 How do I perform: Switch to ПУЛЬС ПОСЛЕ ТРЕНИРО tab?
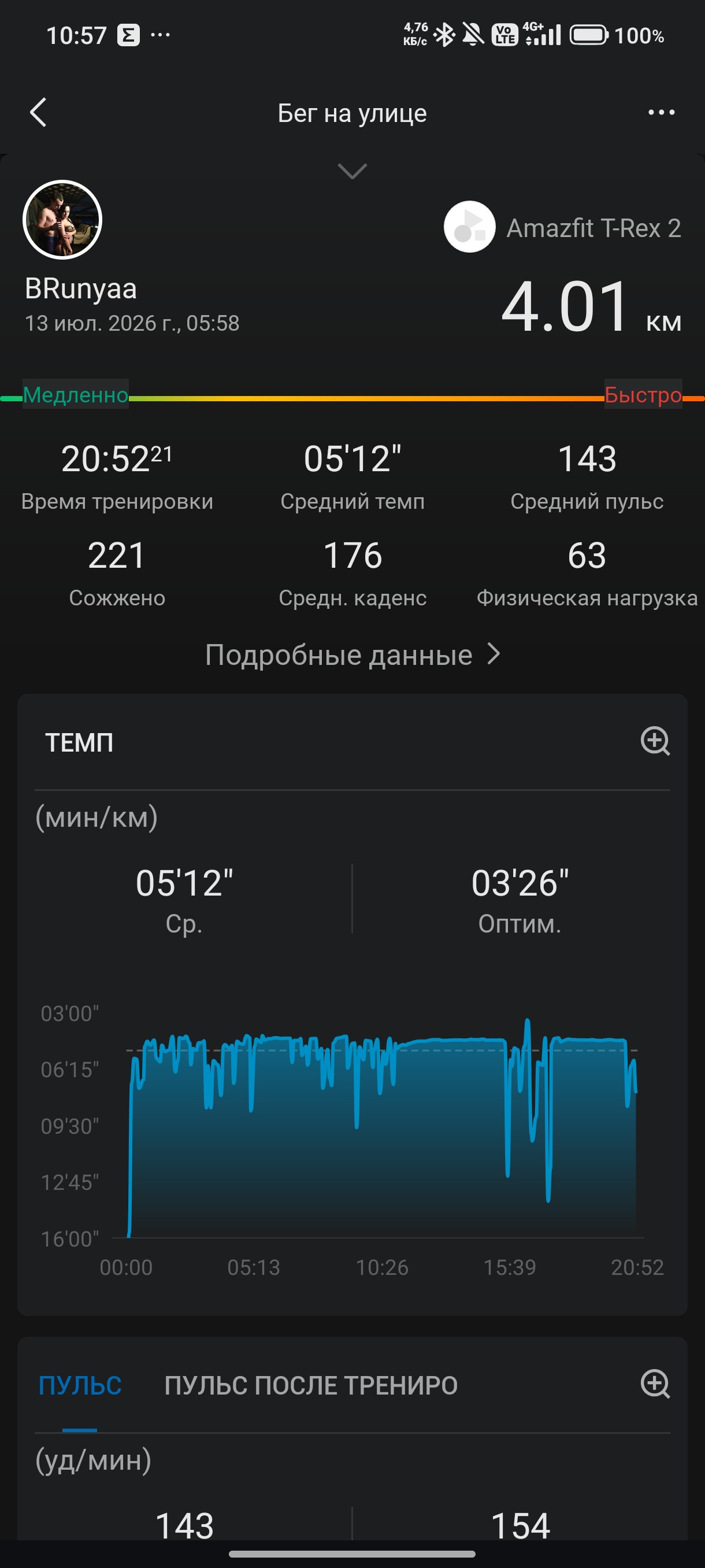[x=311, y=1385]
